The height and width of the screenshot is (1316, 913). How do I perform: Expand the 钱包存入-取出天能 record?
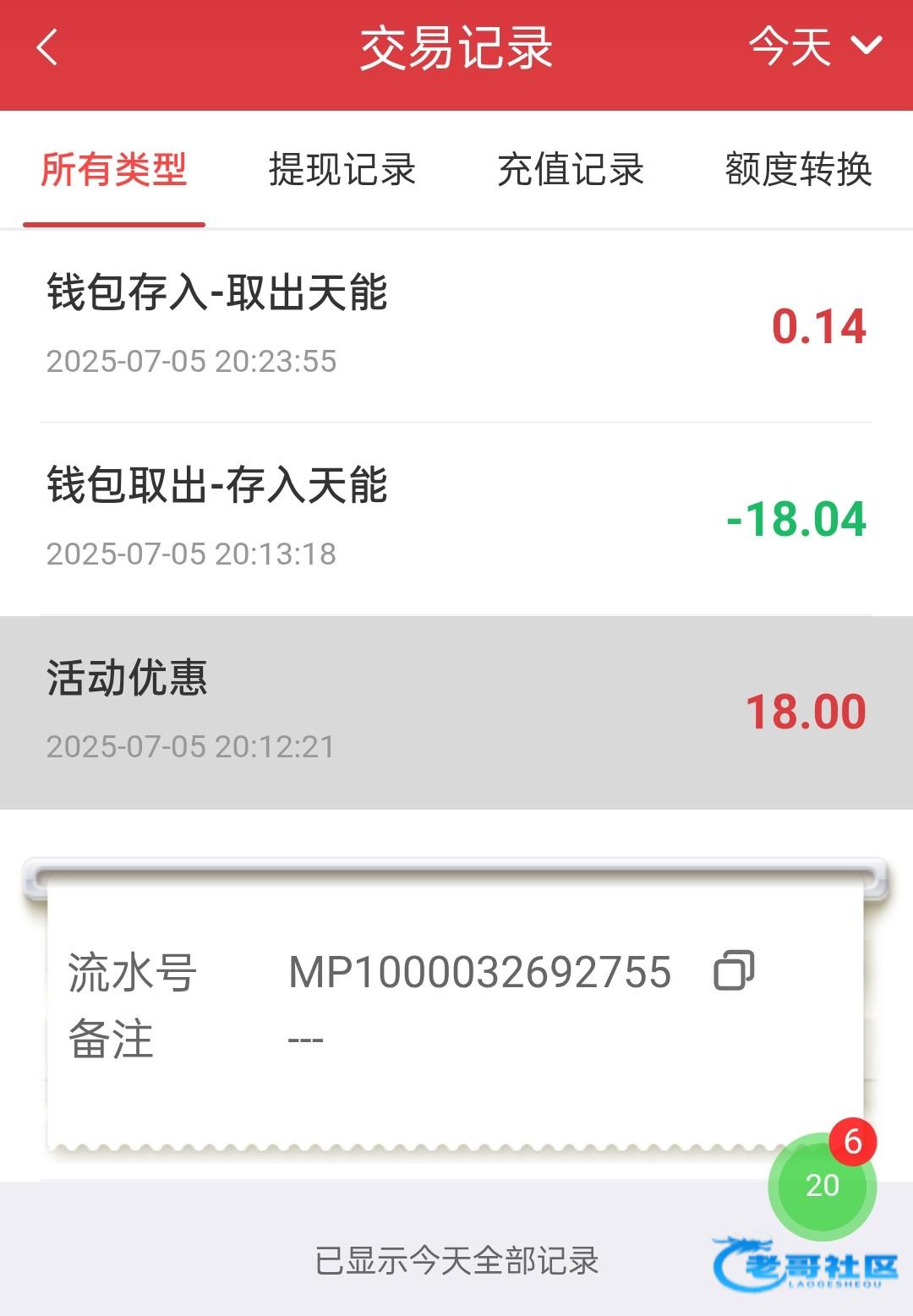[456, 325]
